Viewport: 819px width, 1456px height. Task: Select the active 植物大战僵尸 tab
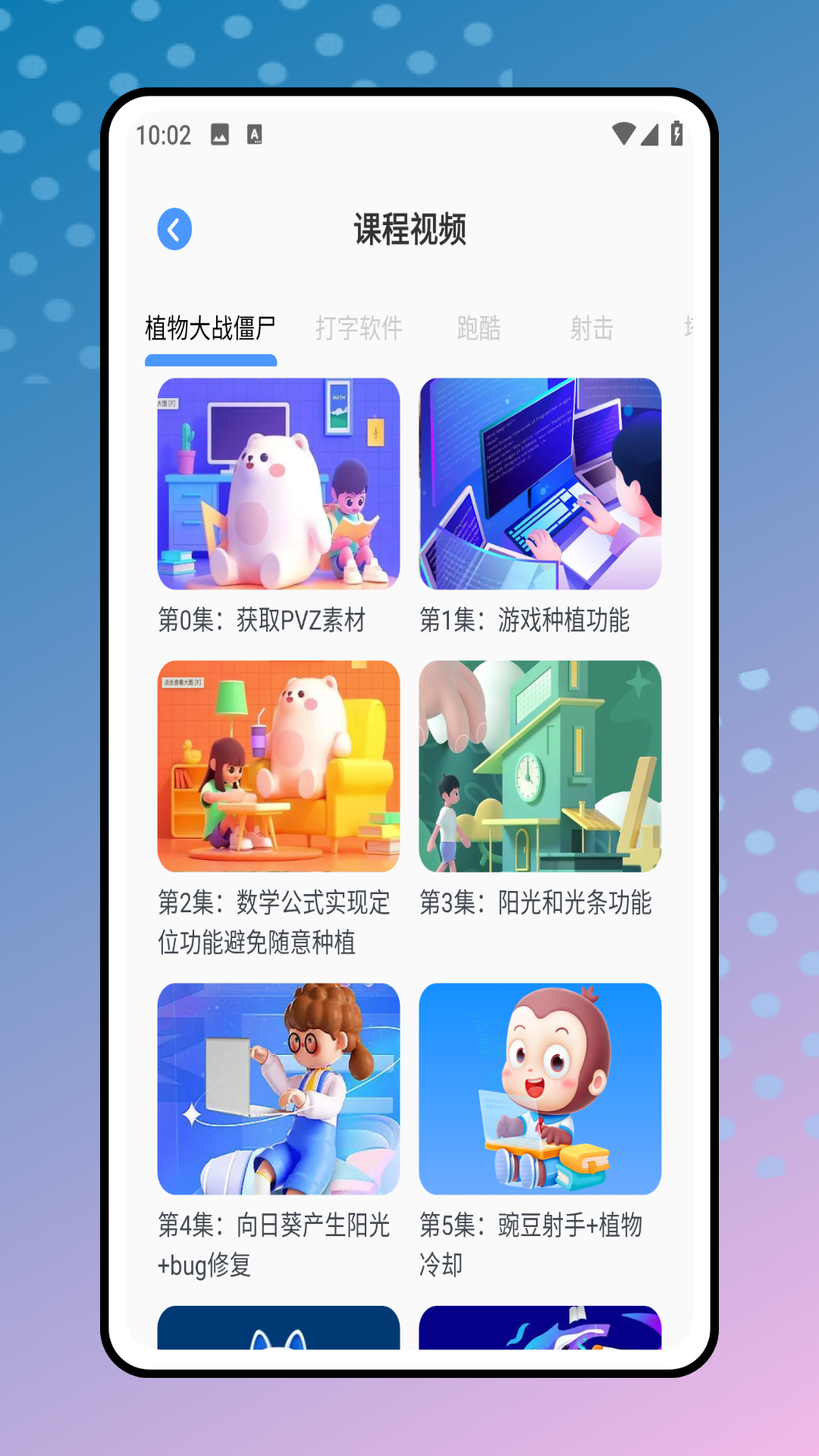211,328
